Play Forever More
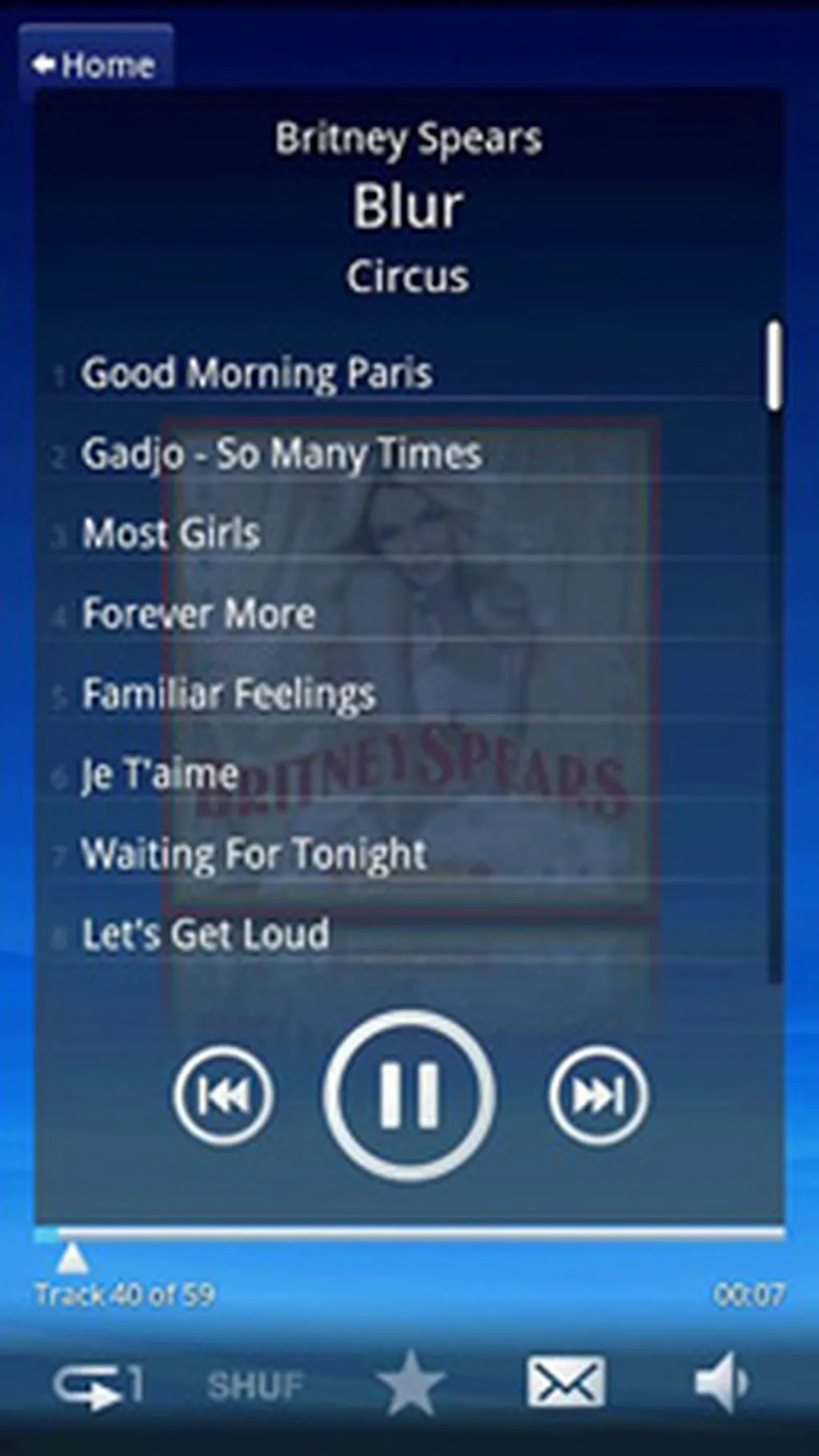The image size is (819, 1456). click(198, 614)
